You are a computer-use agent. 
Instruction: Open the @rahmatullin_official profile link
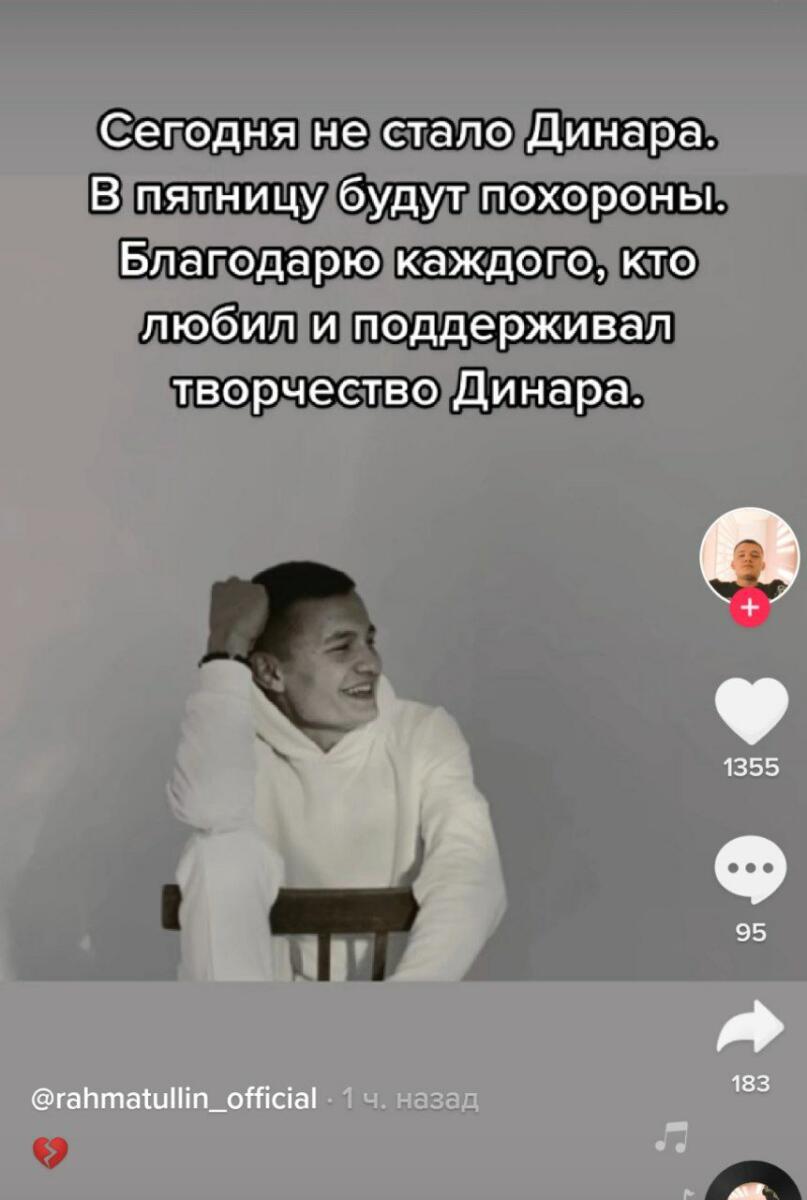pyautogui.click(x=173, y=1101)
